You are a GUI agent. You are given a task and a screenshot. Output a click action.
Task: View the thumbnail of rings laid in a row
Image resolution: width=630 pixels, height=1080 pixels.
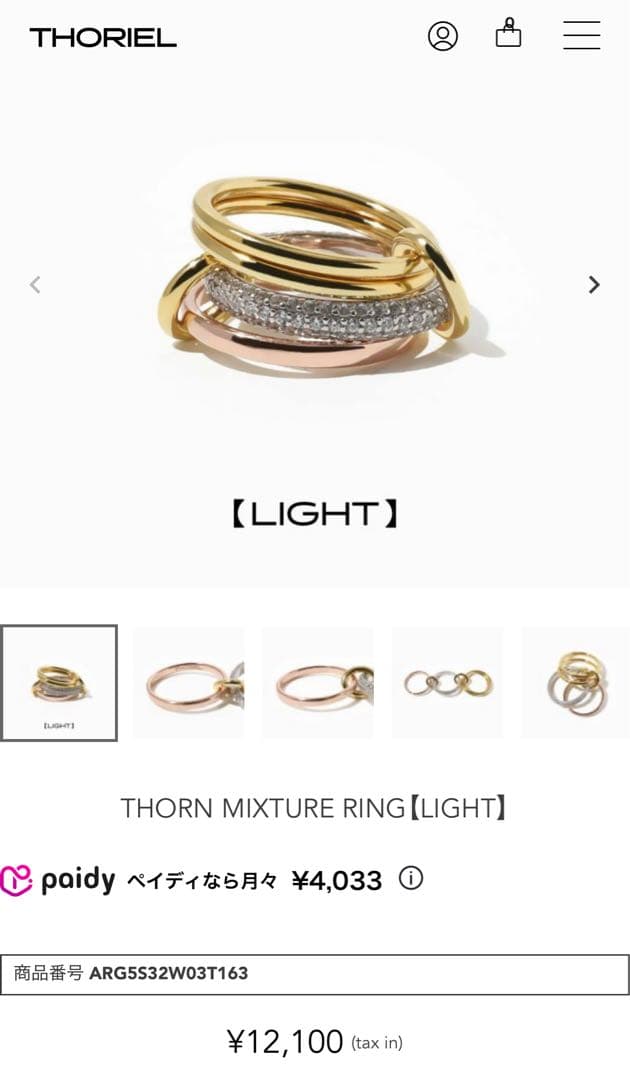[447, 683]
